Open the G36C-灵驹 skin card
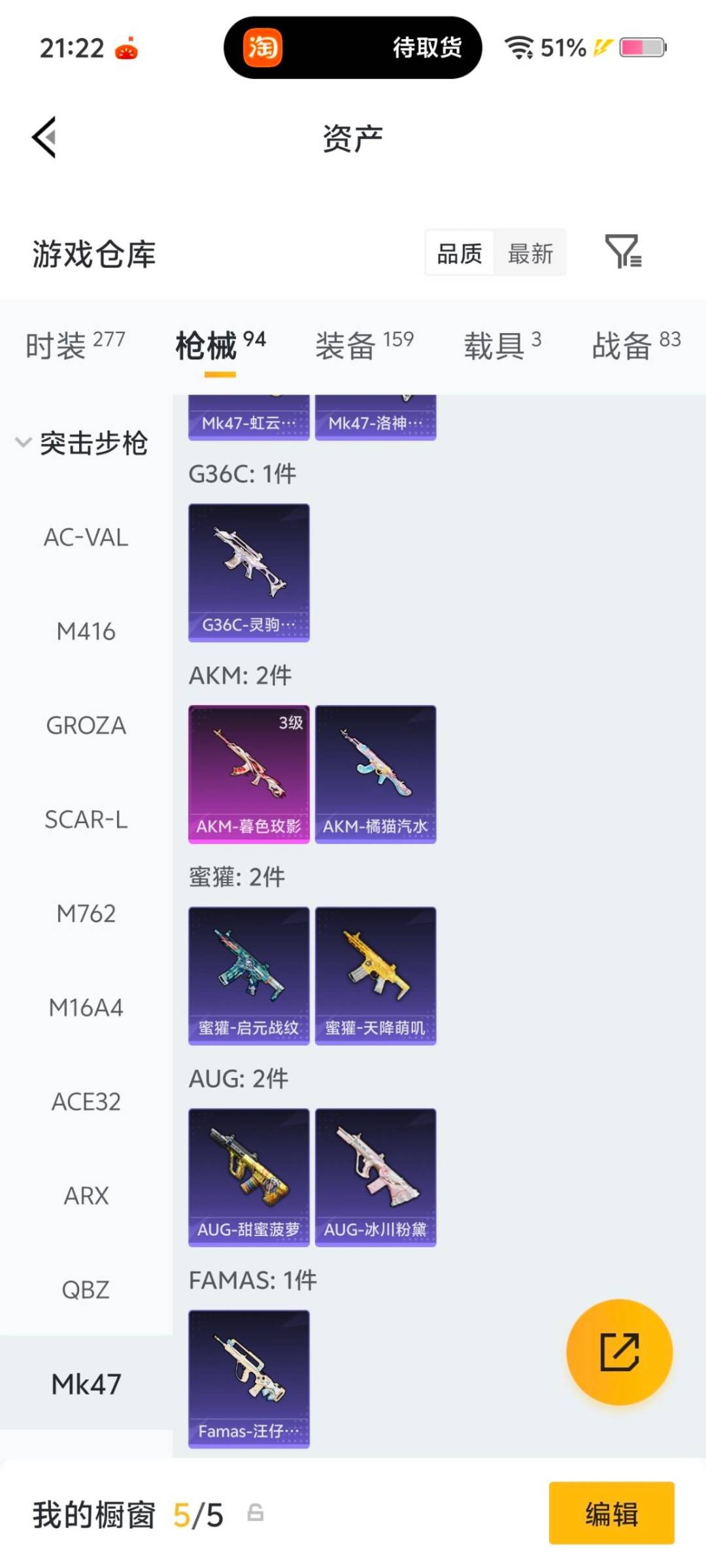 coord(249,572)
